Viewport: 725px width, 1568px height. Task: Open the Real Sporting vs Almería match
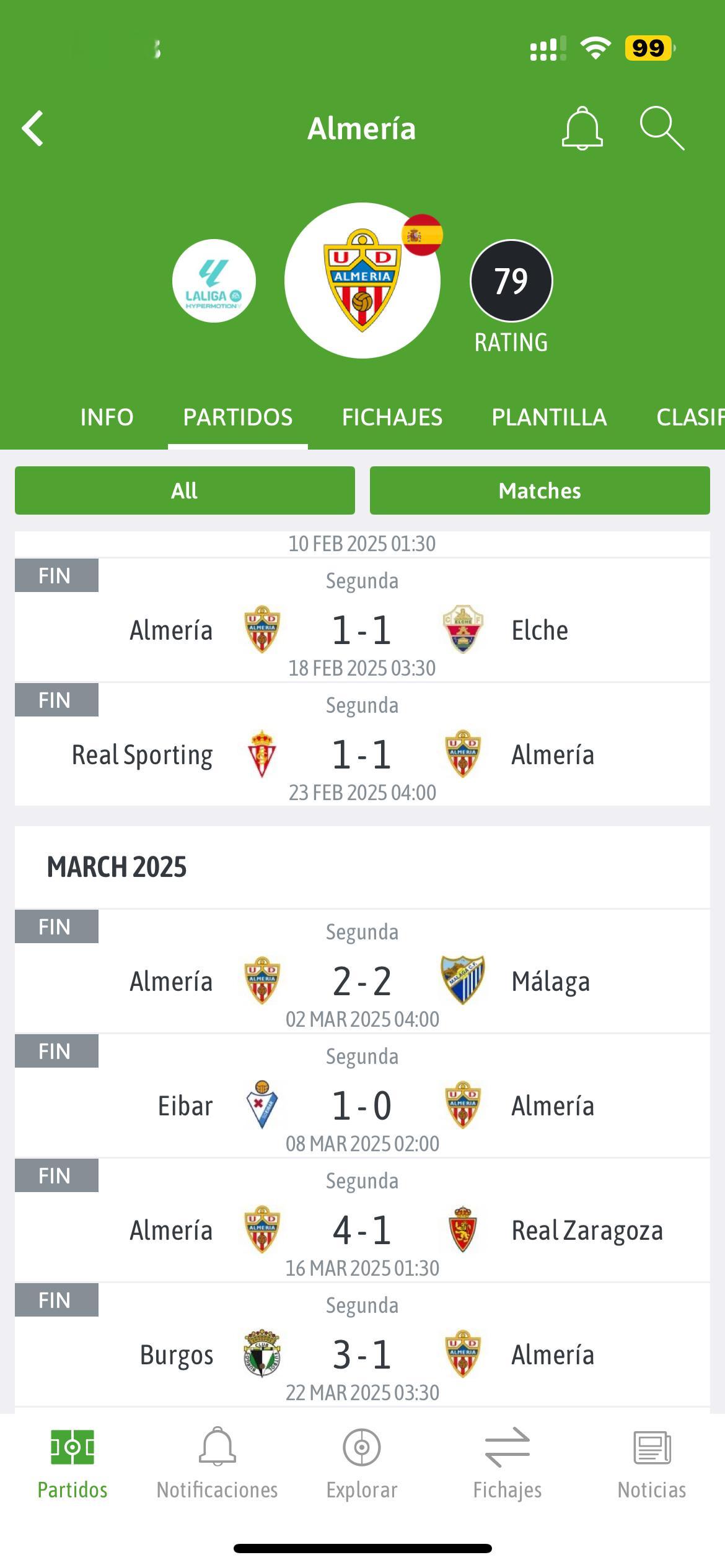(x=362, y=744)
